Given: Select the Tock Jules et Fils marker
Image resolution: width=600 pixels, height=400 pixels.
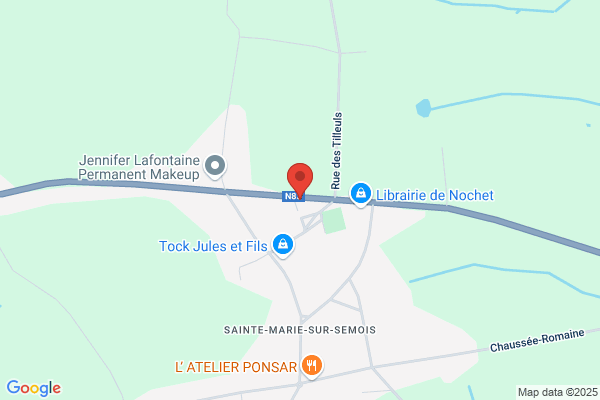Looking at the screenshot, I should (283, 244).
